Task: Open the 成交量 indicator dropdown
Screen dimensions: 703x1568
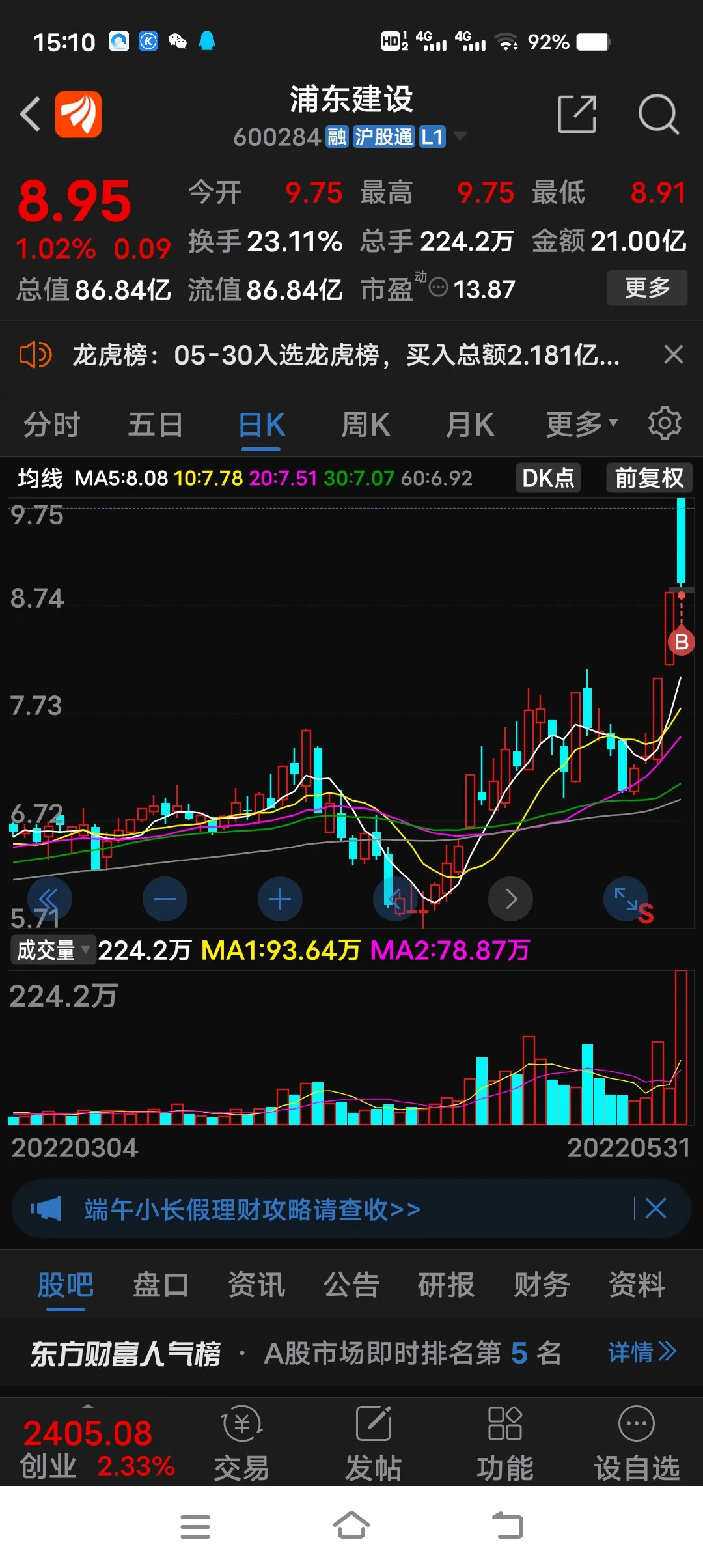Action: point(53,950)
